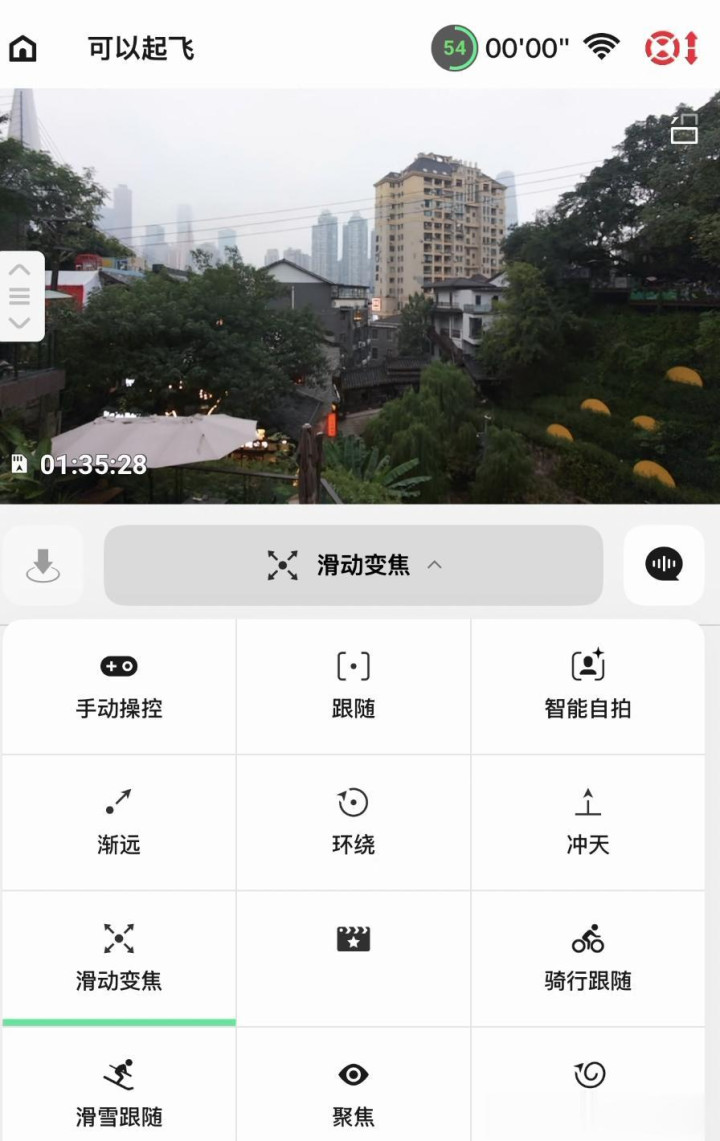
Task: Choose the 跟随 follow mode
Action: tap(353, 687)
